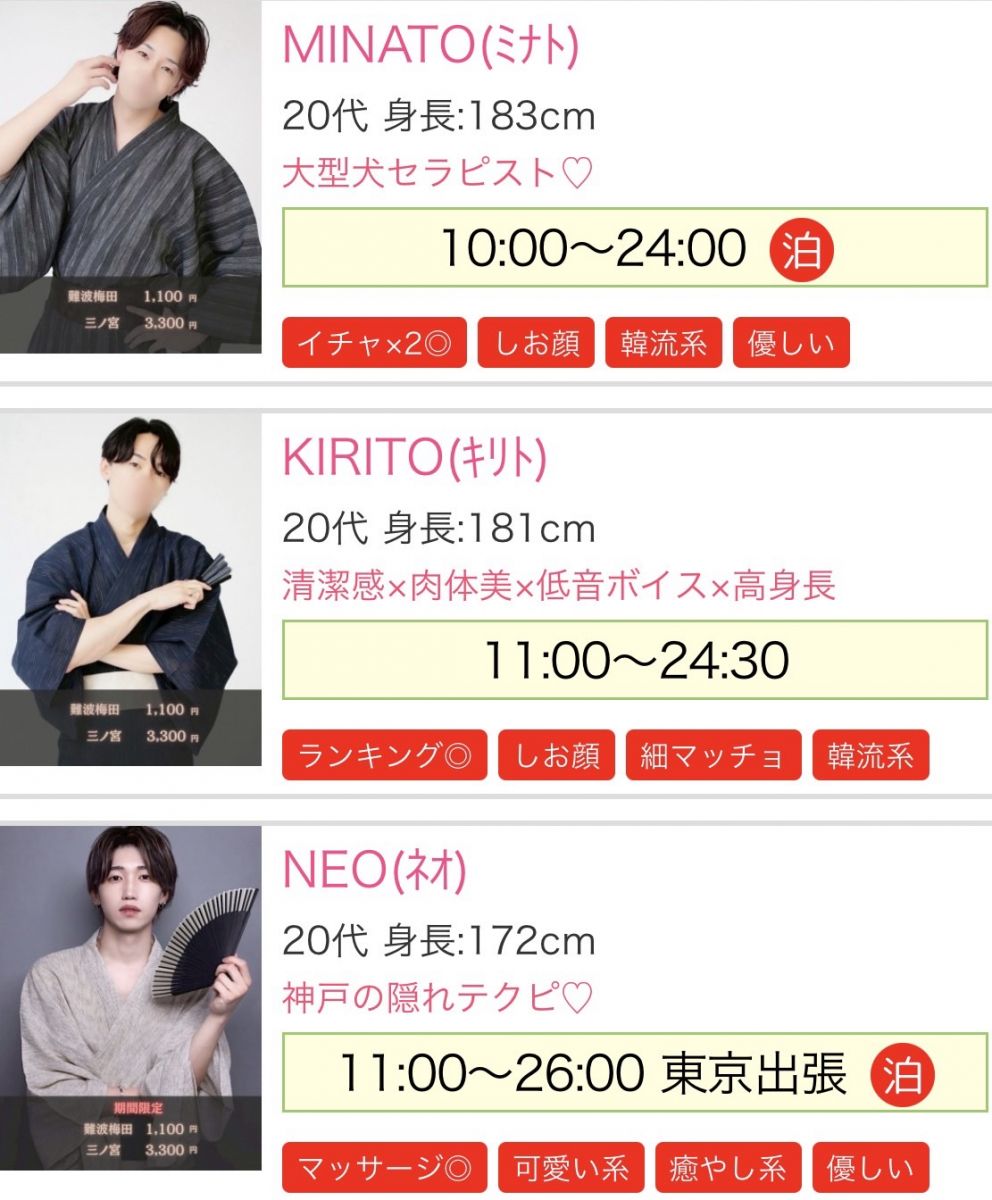This screenshot has height=1200, width=992.
Task: Tap the 細マッチョ tag
Action: pyautogui.click(x=713, y=755)
